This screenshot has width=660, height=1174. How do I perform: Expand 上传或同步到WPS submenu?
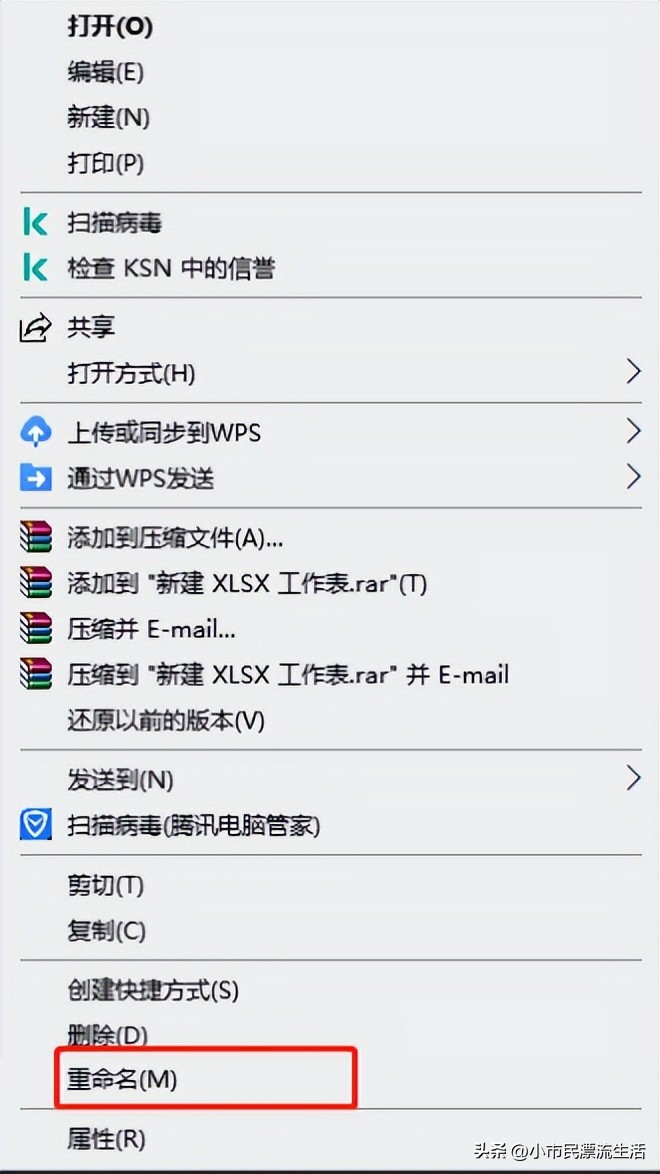[163, 432]
